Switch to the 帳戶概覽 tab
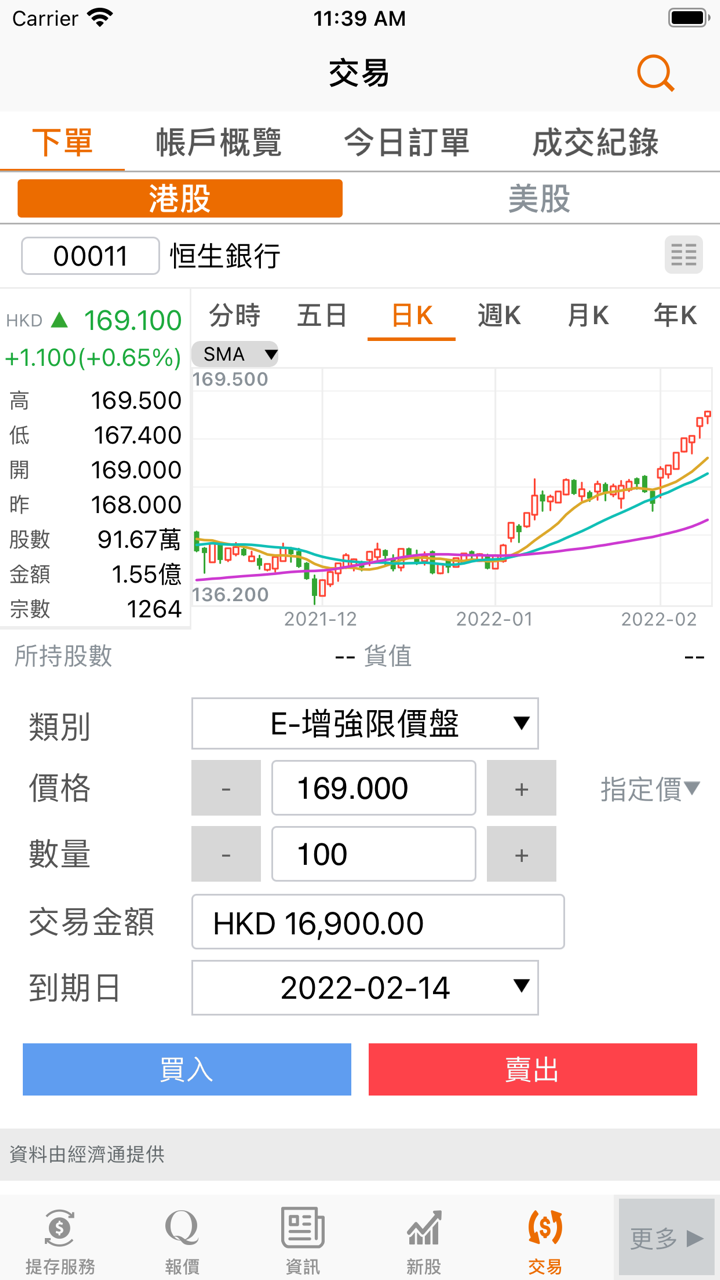720x1280 pixels. click(x=218, y=142)
